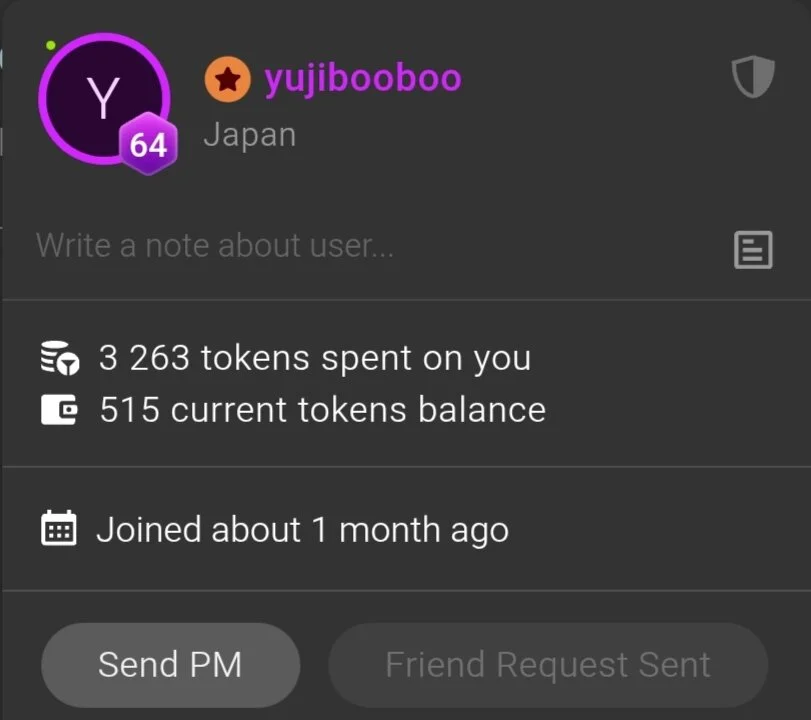811x720 pixels.
Task: Tap the Friend Request Sent button
Action: point(548,665)
